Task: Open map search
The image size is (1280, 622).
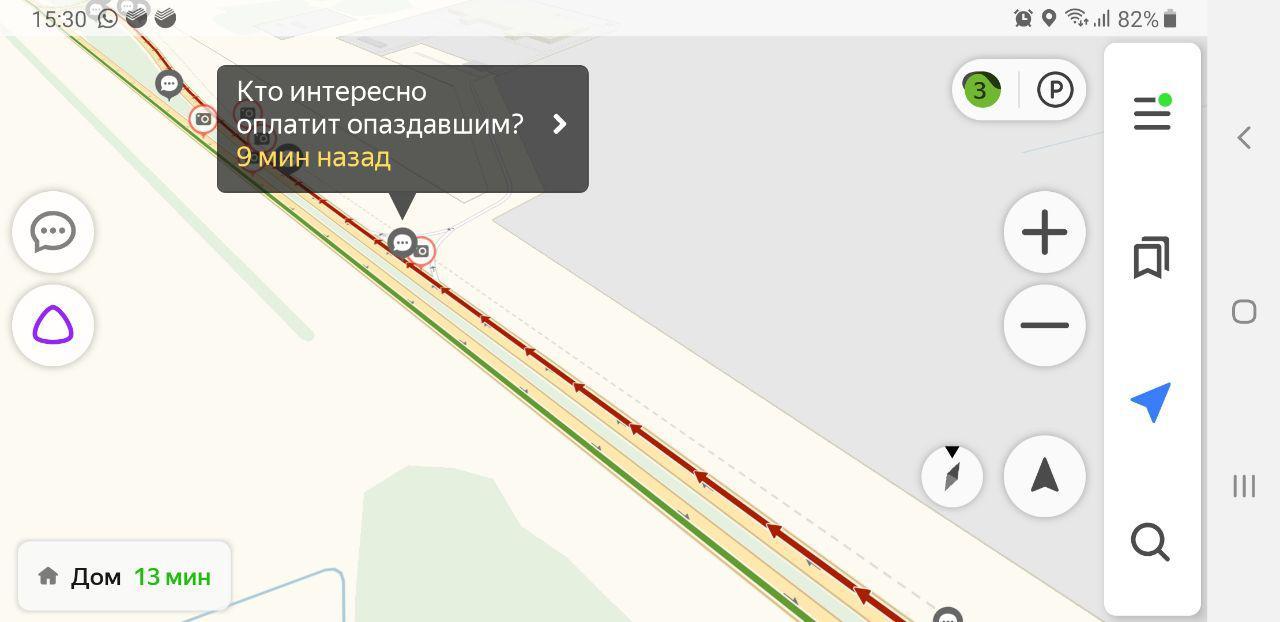Action: point(1150,542)
